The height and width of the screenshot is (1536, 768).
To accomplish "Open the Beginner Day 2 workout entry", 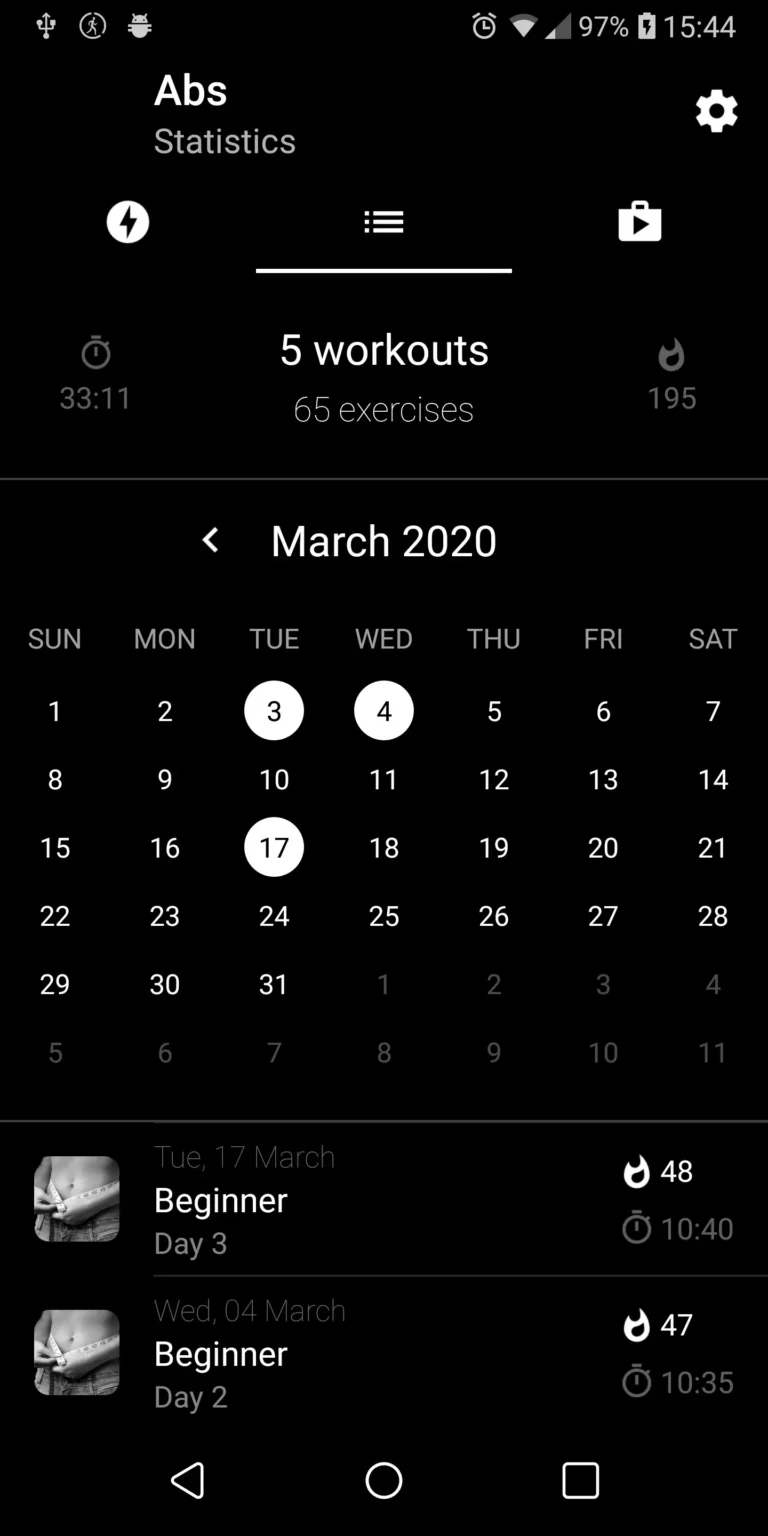I will point(300,1353).
